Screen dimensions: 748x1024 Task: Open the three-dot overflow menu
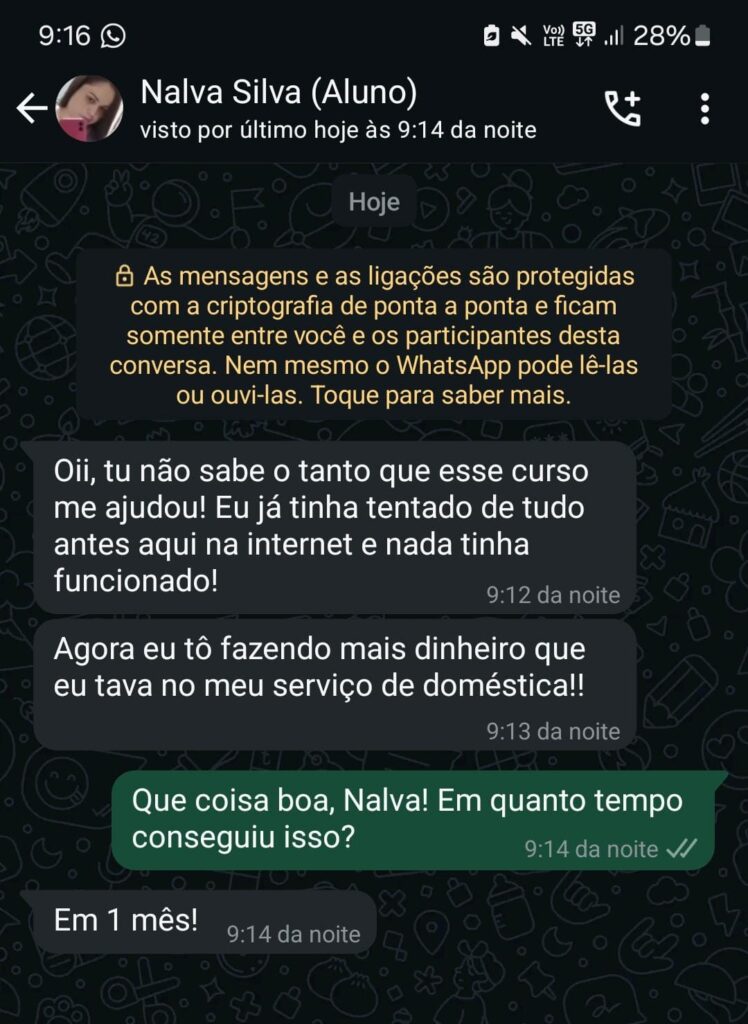click(705, 109)
